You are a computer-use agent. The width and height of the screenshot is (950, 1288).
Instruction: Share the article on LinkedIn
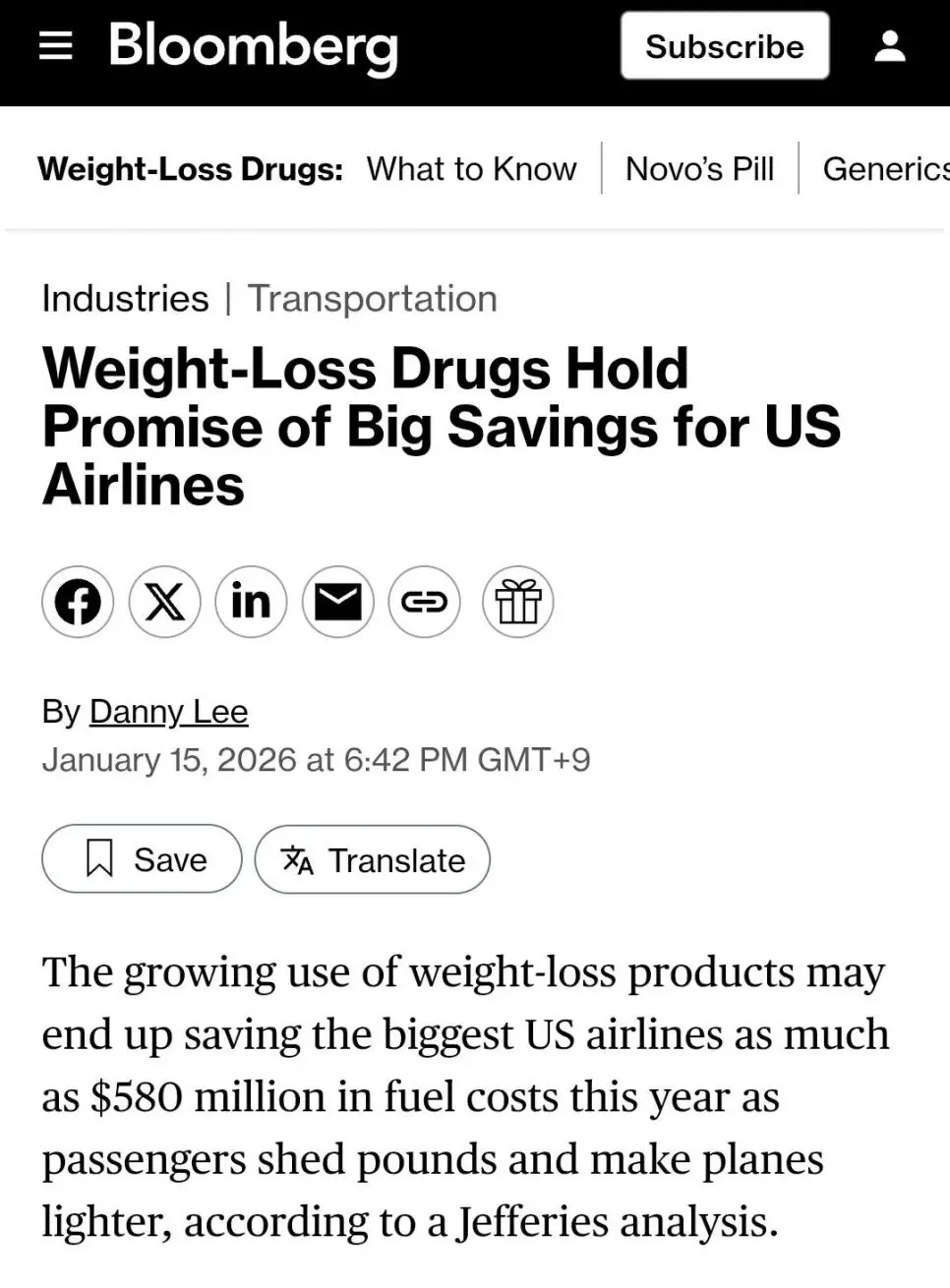pyautogui.click(x=251, y=602)
